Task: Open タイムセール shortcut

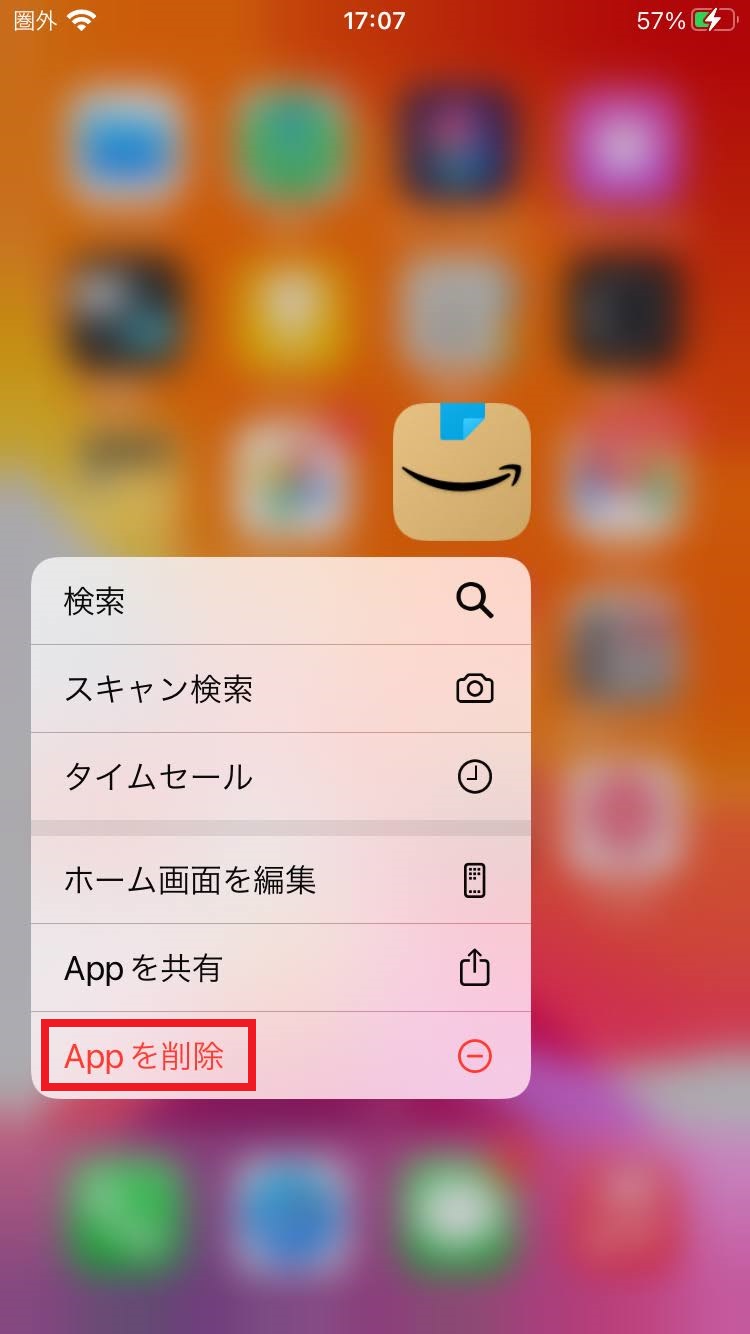Action: tap(280, 777)
